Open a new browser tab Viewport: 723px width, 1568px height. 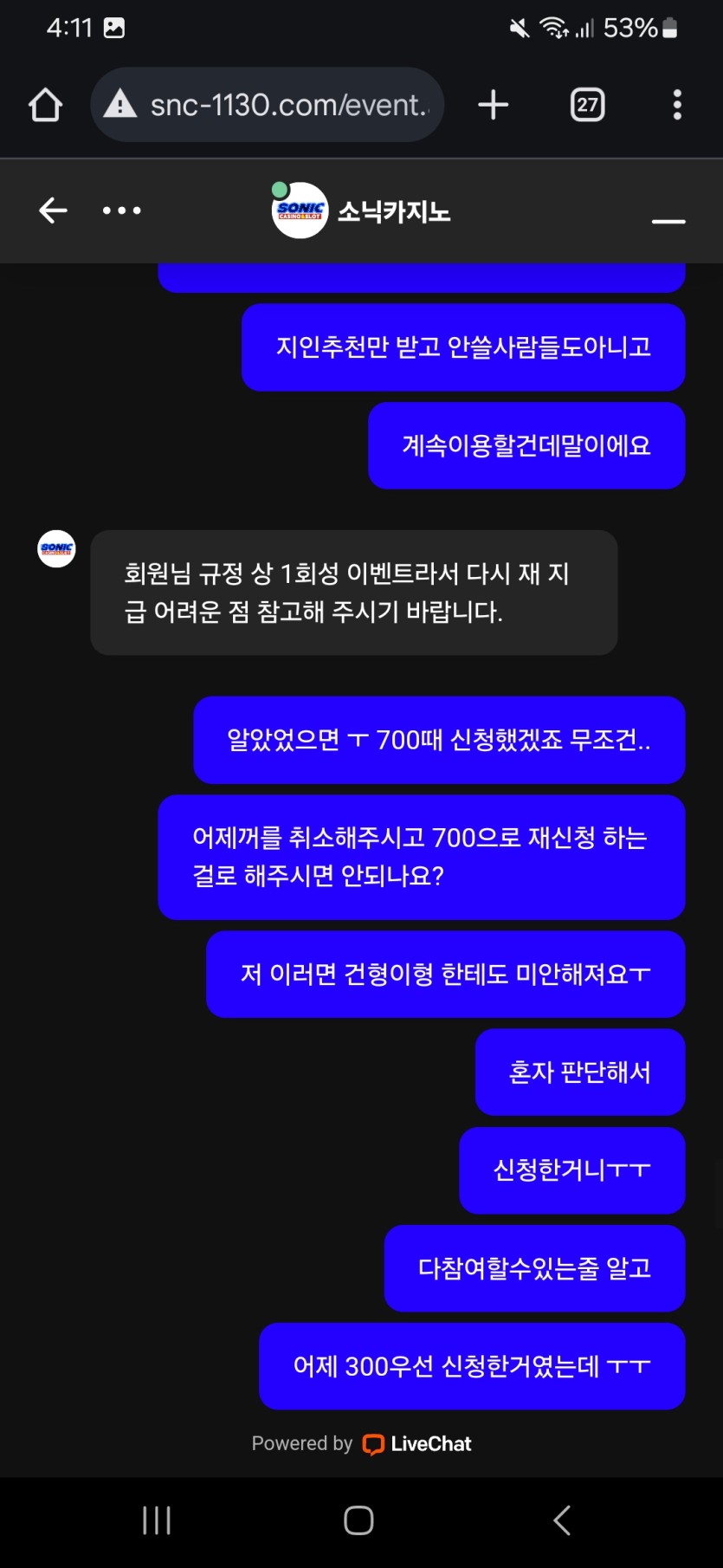493,105
